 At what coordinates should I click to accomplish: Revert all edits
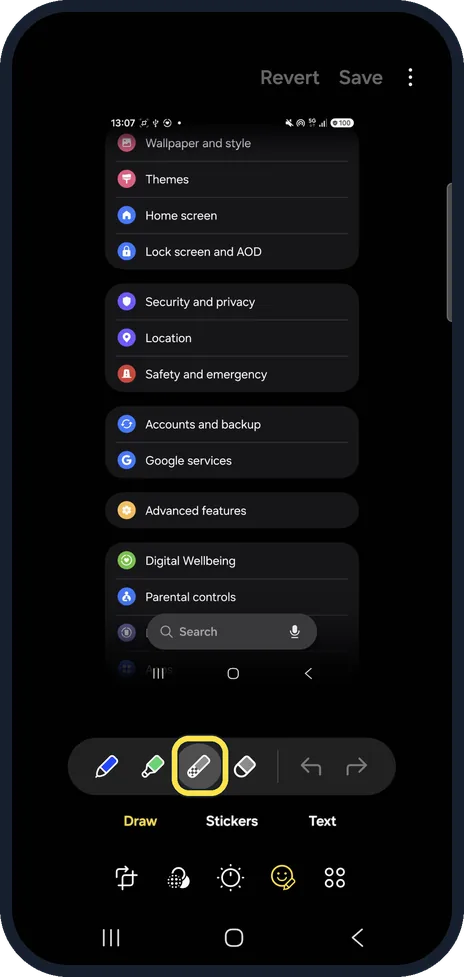(x=290, y=77)
